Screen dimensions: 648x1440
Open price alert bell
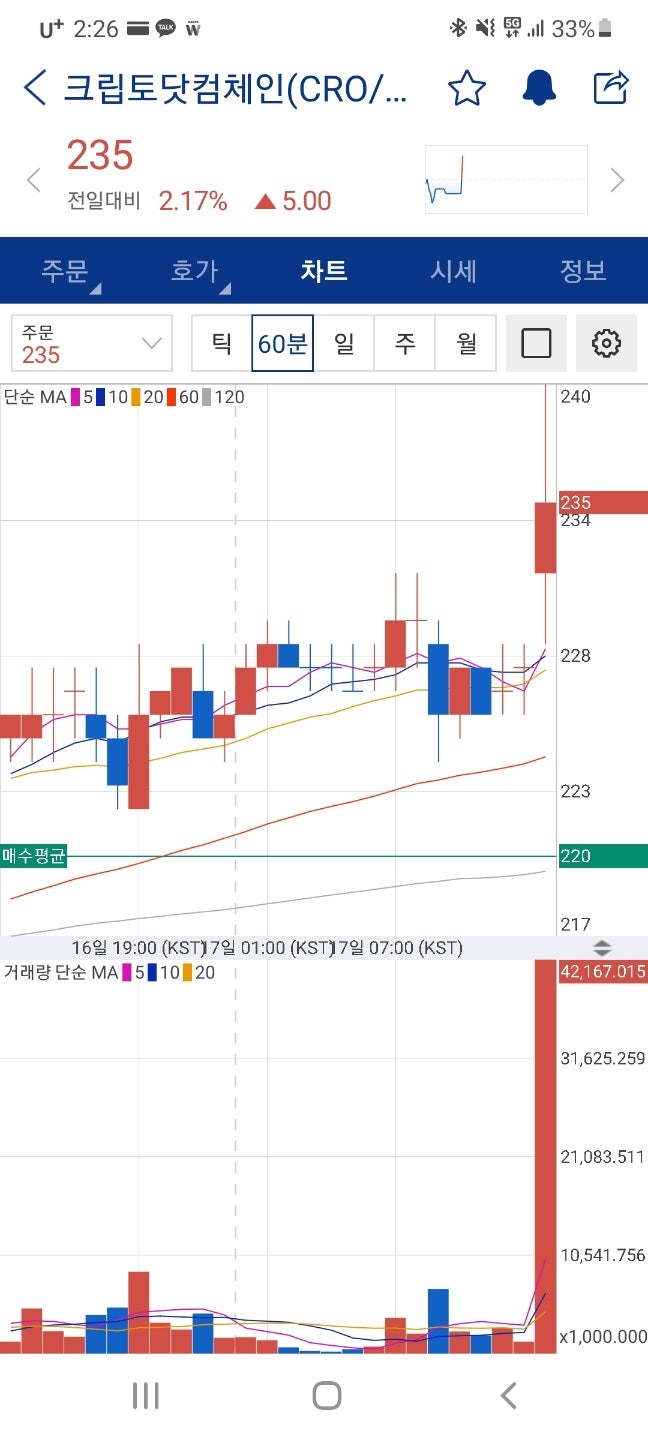coord(539,88)
